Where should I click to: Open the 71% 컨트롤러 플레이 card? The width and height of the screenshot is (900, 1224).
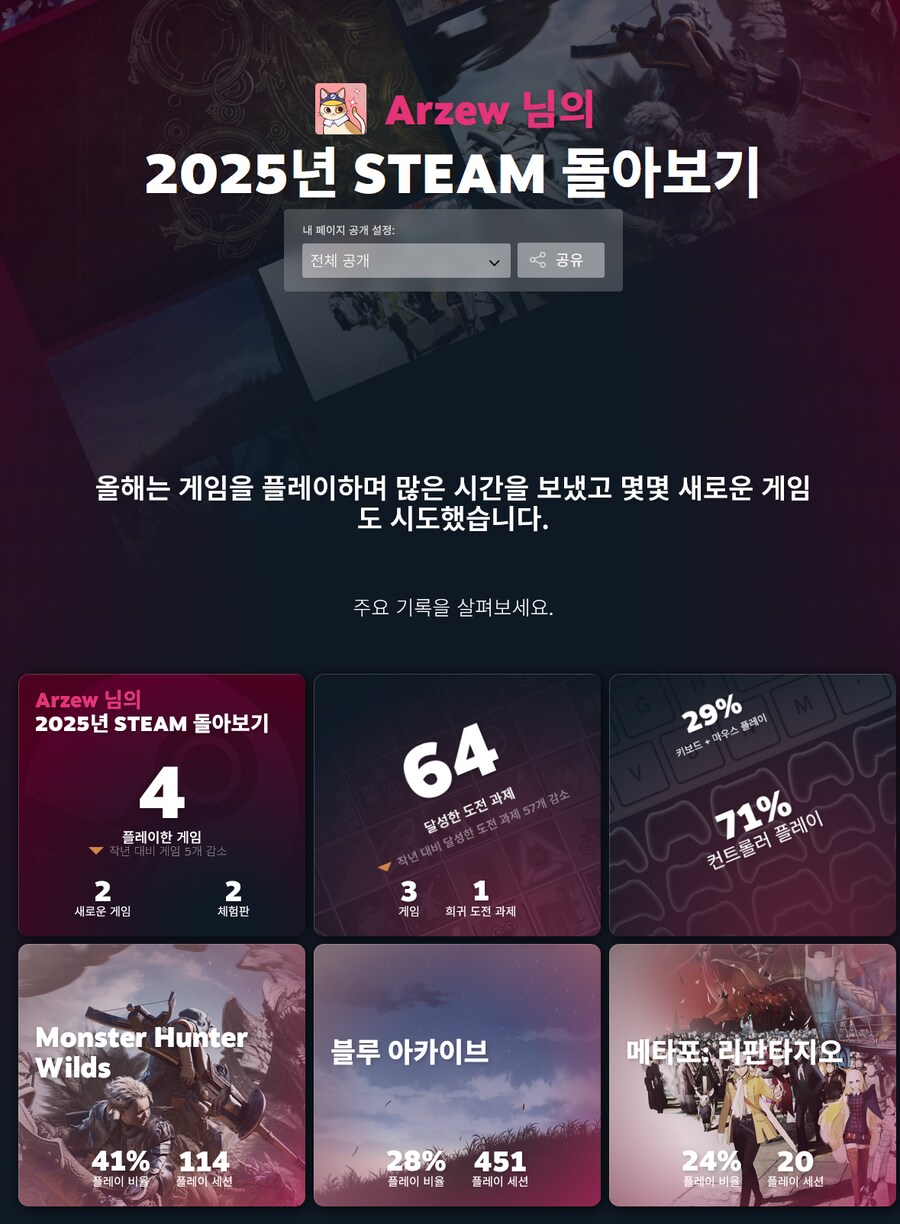[x=752, y=805]
